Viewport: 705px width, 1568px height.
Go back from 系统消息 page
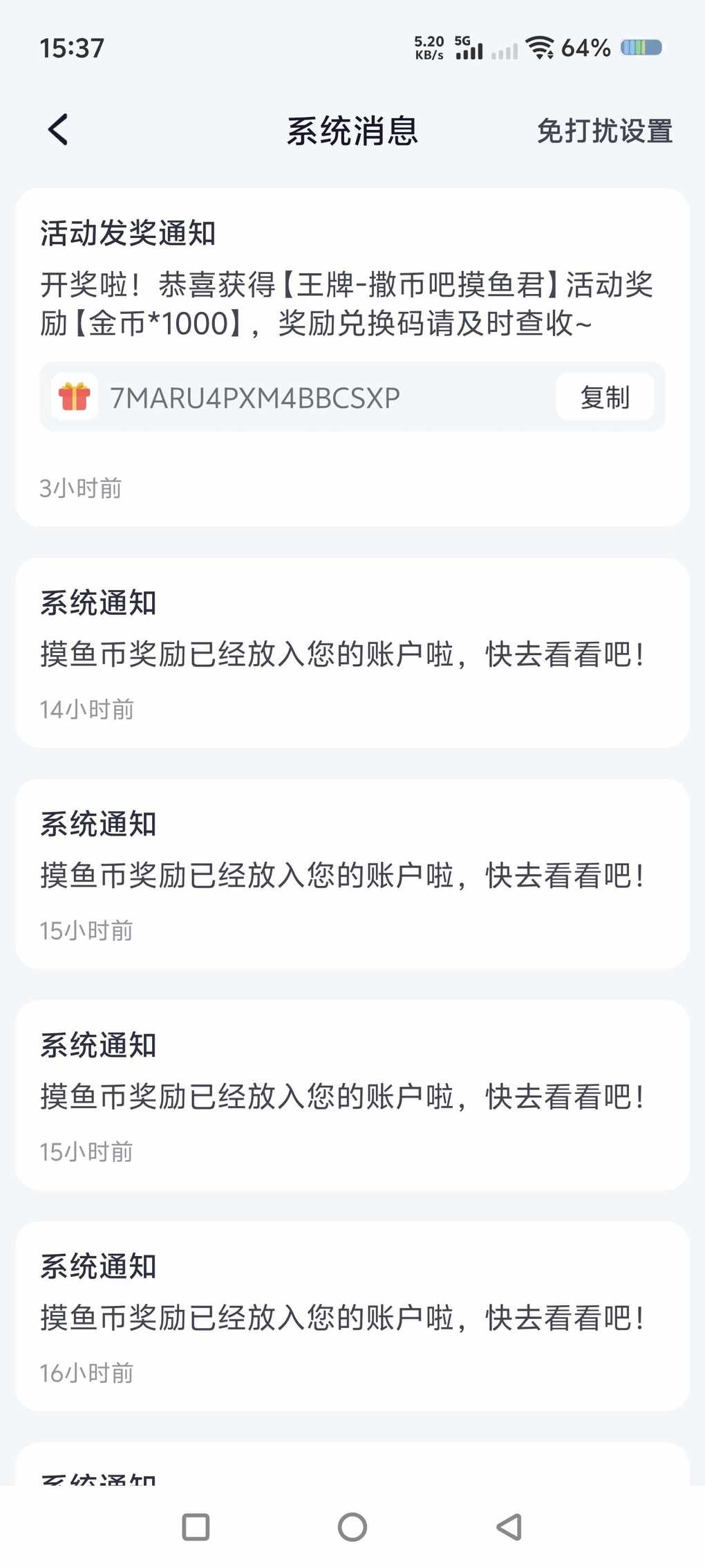[58, 130]
